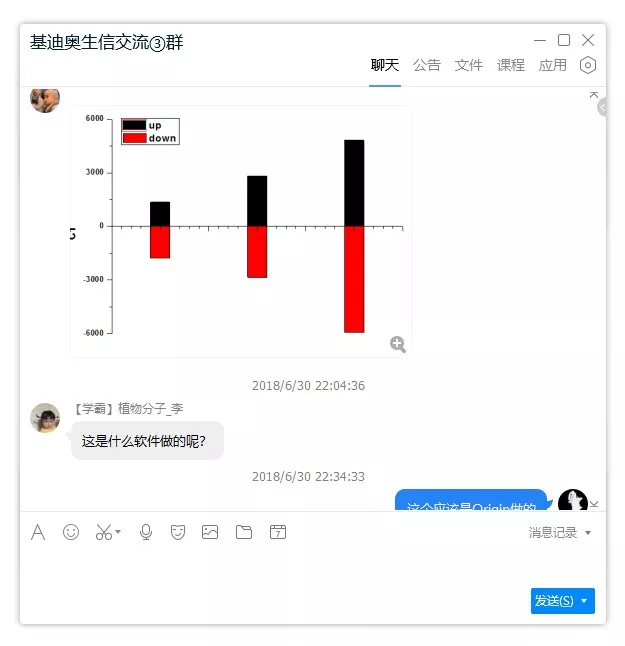Open group settings hexagon icon
This screenshot has height=646, width=625.
589,65
